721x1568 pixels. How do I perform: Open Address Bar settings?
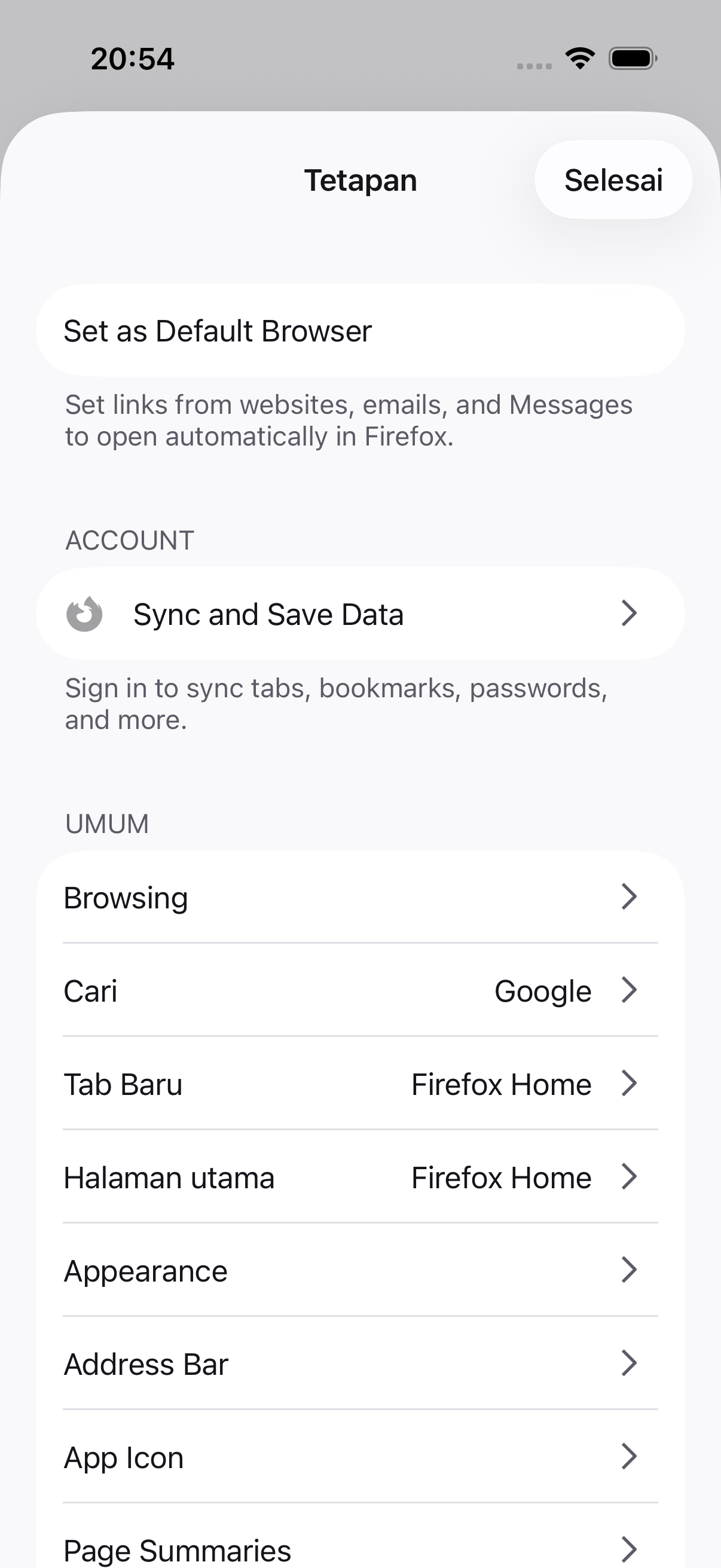[360, 1363]
